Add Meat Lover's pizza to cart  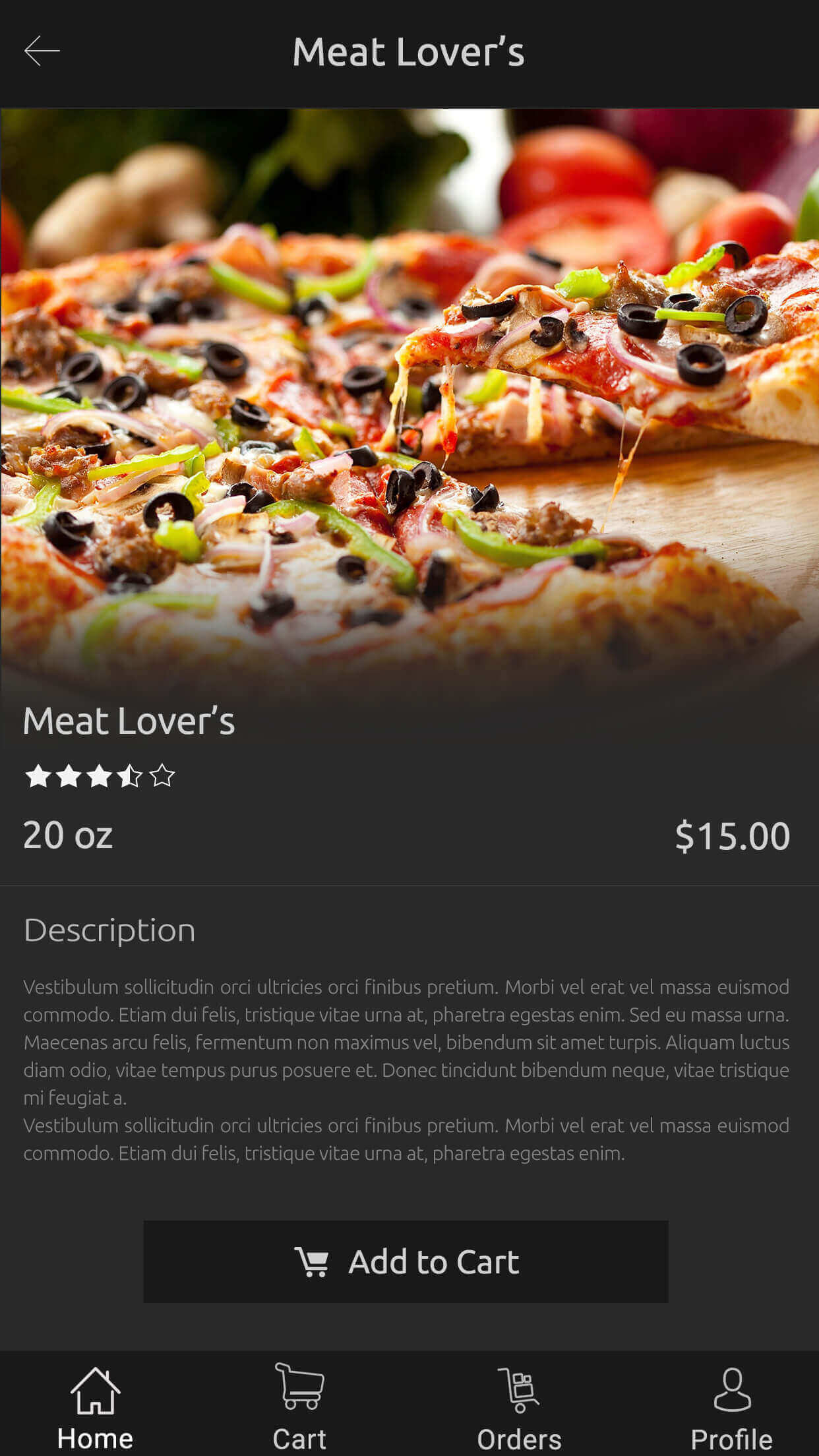coord(406,1261)
